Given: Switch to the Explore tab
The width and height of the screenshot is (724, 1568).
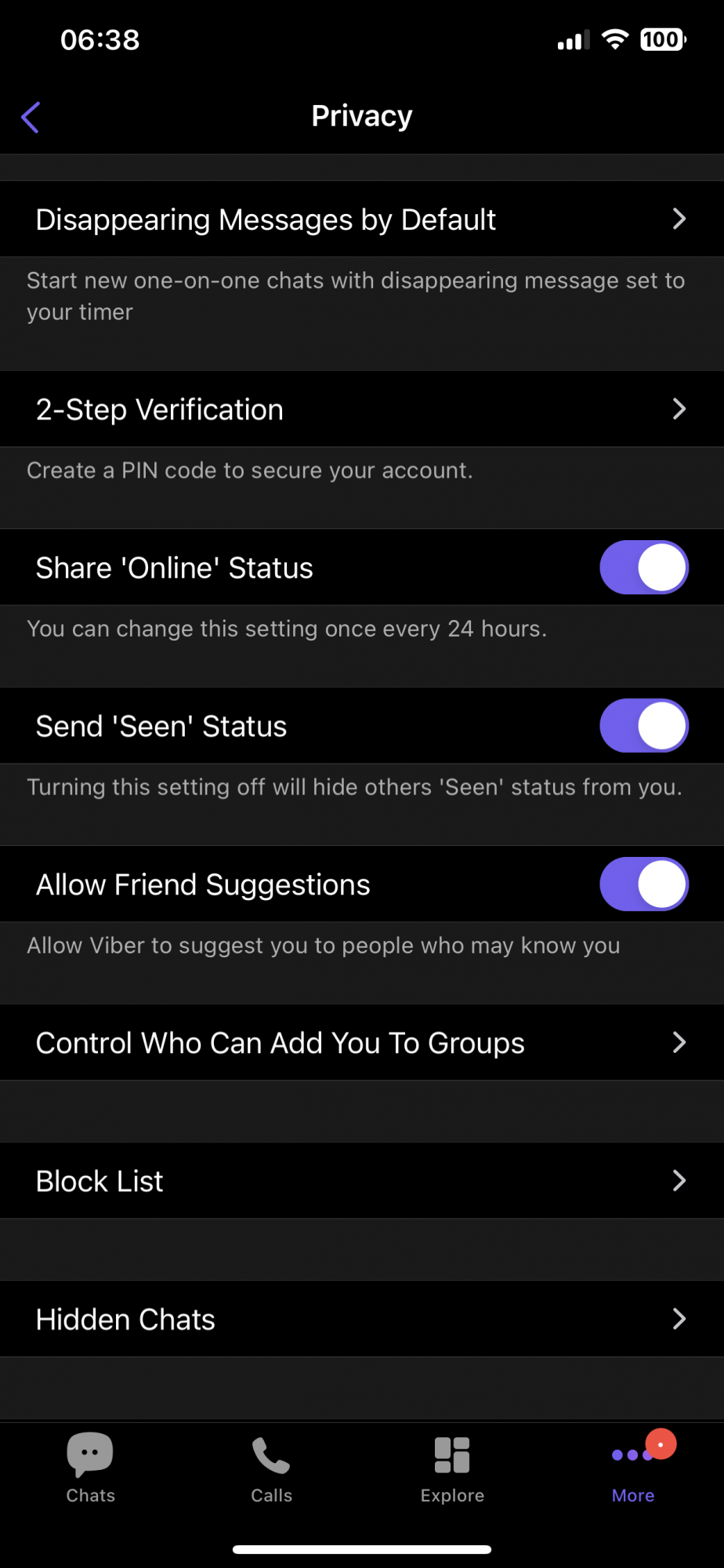Looking at the screenshot, I should click(x=452, y=1468).
